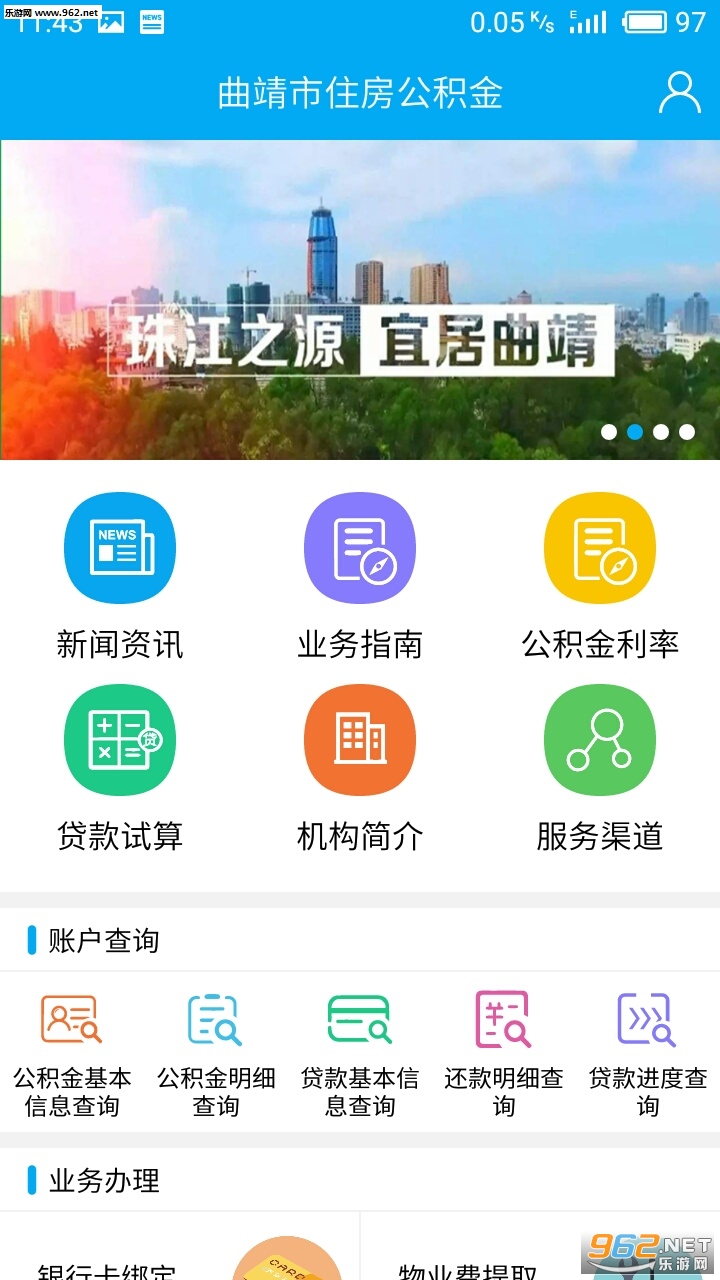Open the 珠江之源 宜居曲靖 banner

coord(360,300)
